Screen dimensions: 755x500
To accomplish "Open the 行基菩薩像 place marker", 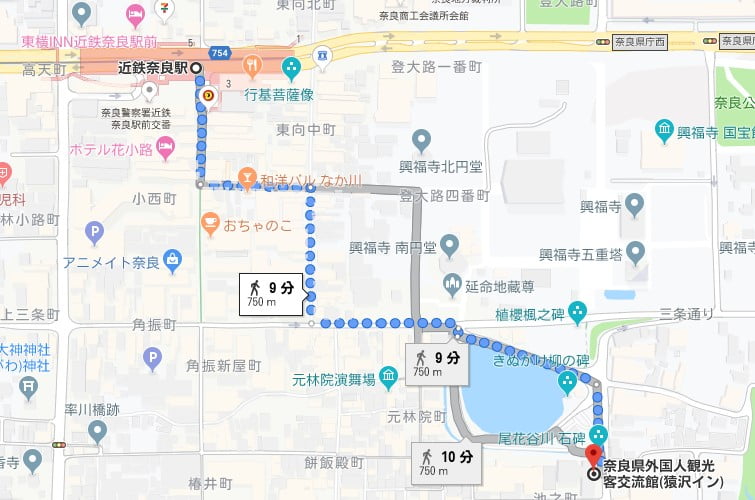I will (291, 69).
